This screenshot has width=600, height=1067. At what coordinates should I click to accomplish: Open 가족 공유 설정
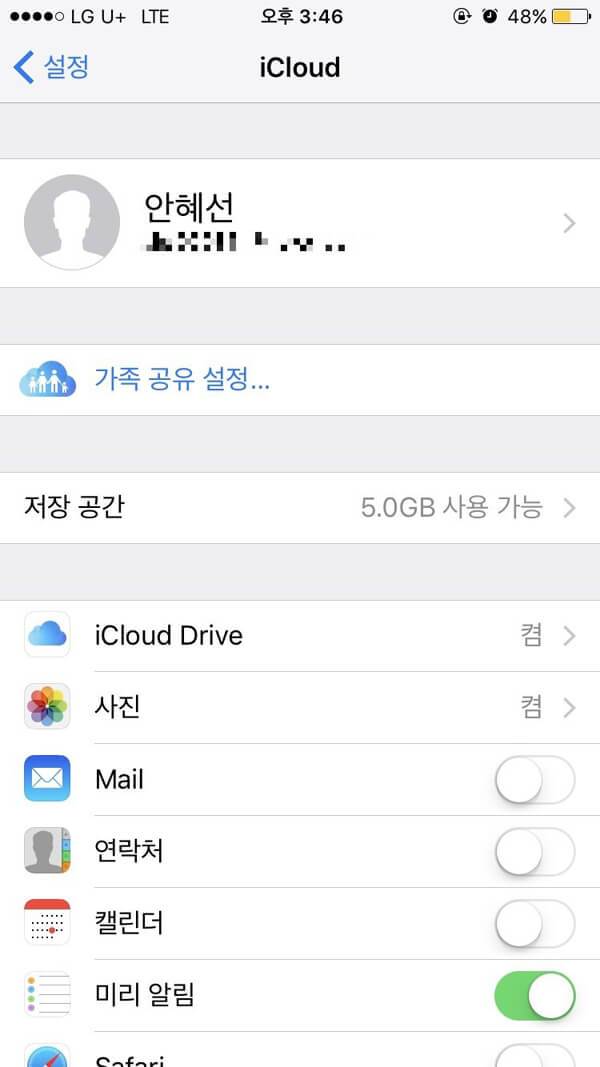click(182, 380)
